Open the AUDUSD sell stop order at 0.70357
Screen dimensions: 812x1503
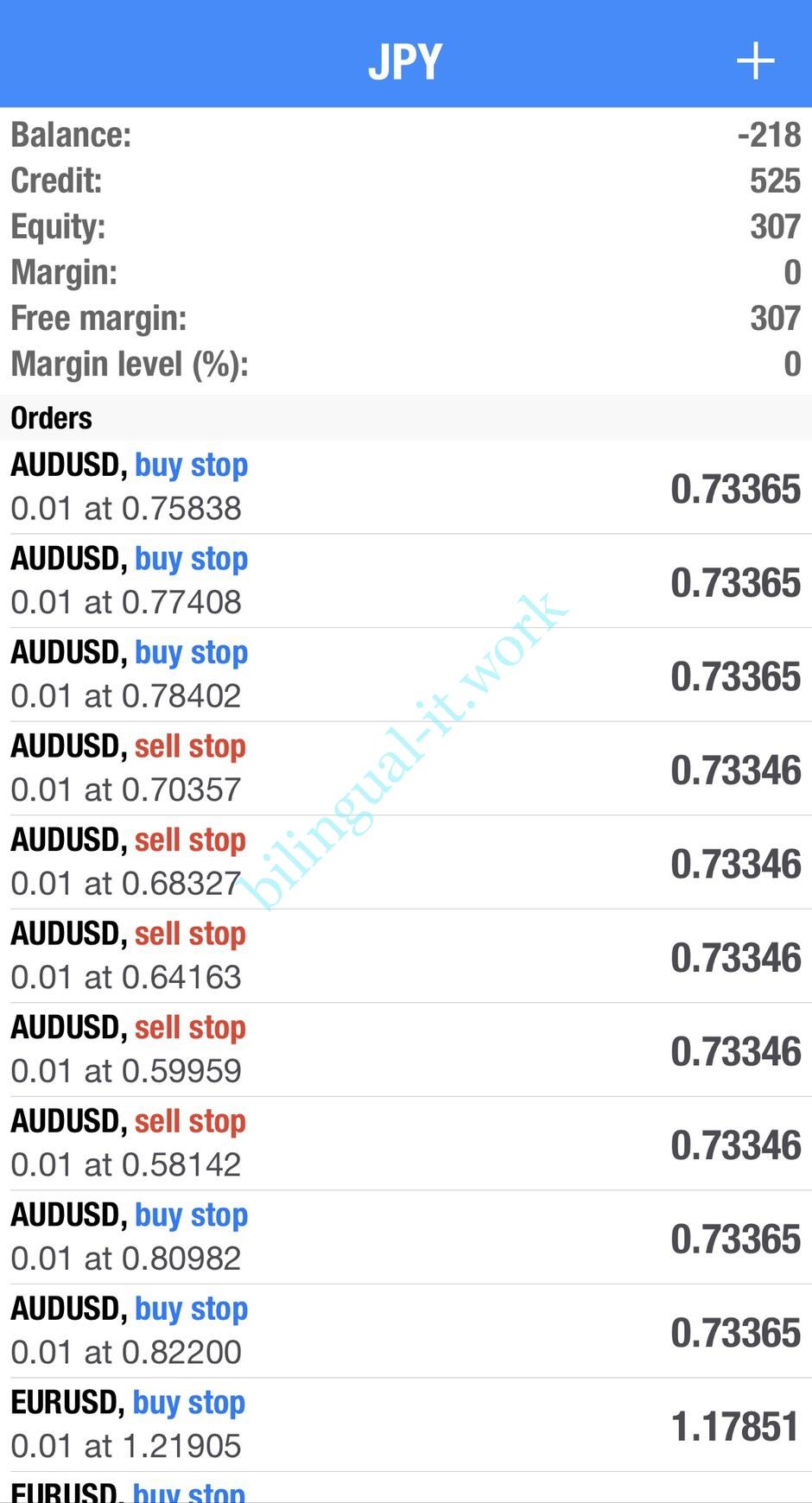point(405,769)
